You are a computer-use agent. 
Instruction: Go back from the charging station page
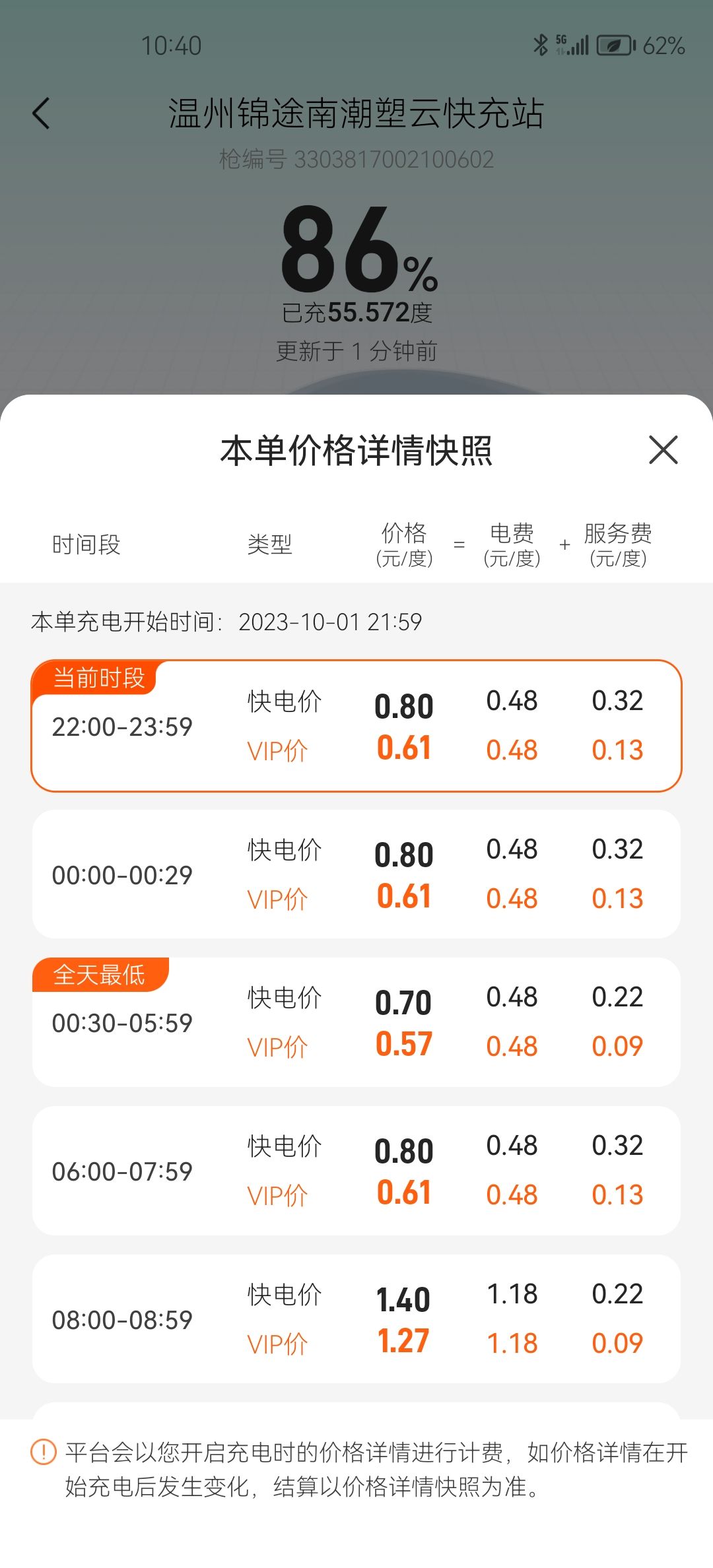tap(41, 114)
